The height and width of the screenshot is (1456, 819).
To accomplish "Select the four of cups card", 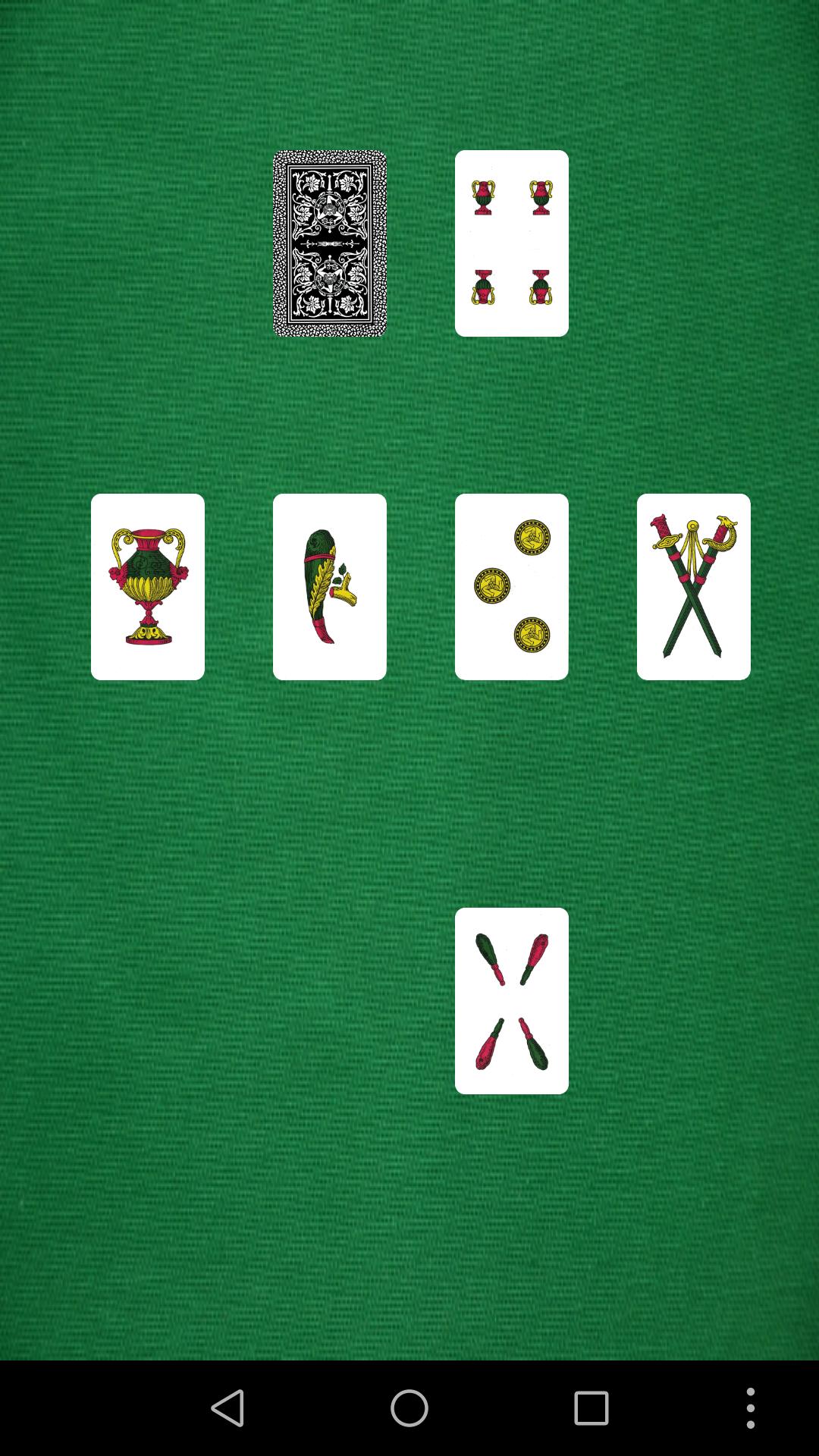I will coord(511,243).
